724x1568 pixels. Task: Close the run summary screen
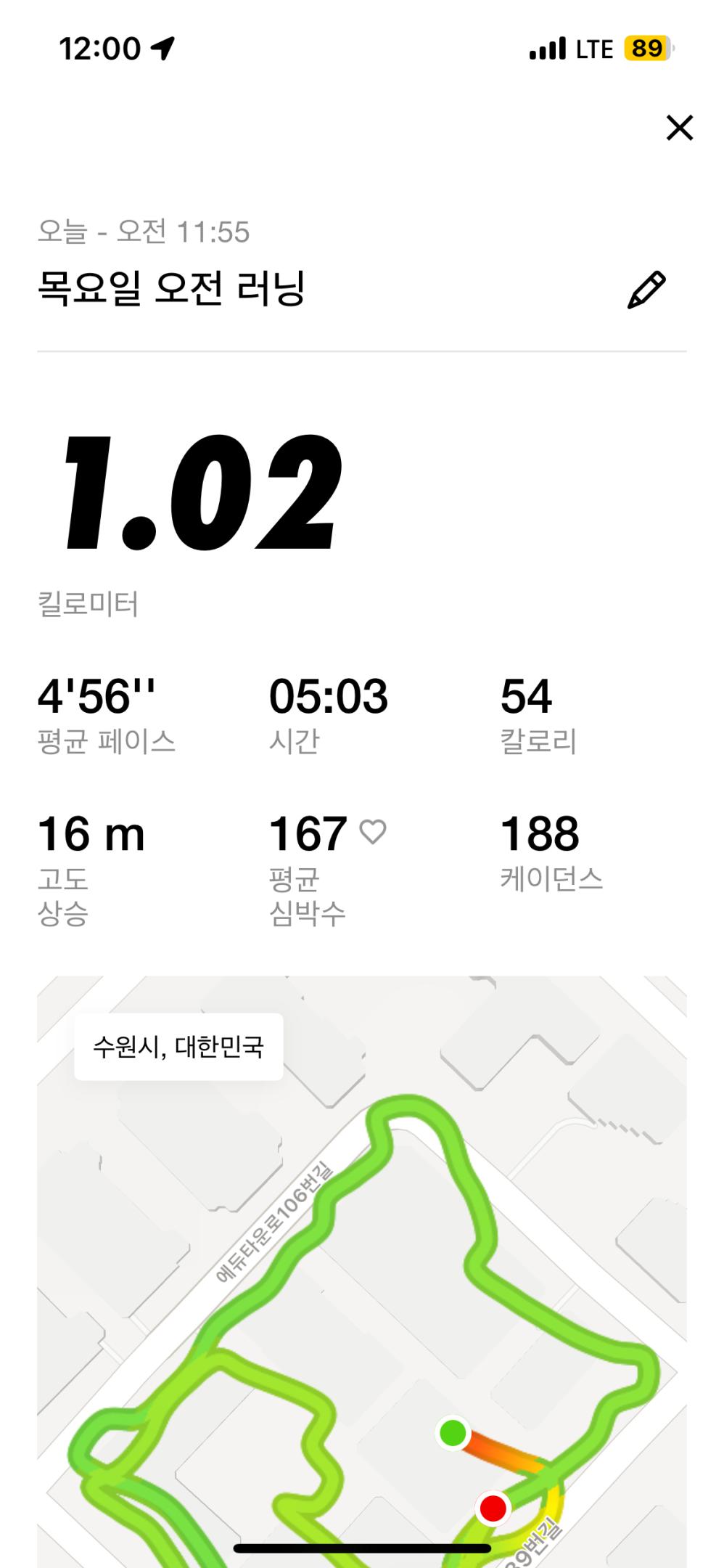679,128
